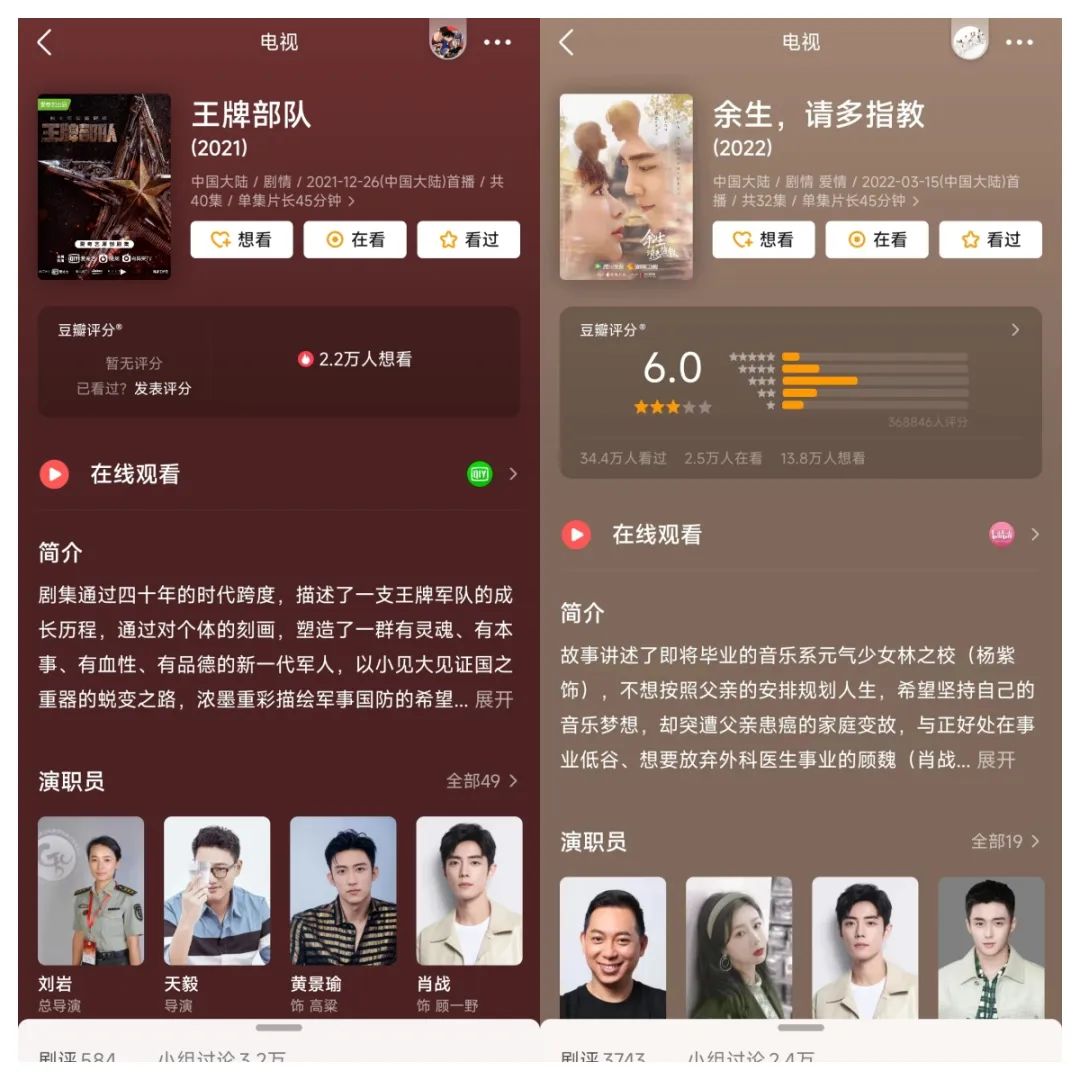The width and height of the screenshot is (1080, 1080).
Task: Mark 余生，请多指教 as 想看
Action: [763, 240]
